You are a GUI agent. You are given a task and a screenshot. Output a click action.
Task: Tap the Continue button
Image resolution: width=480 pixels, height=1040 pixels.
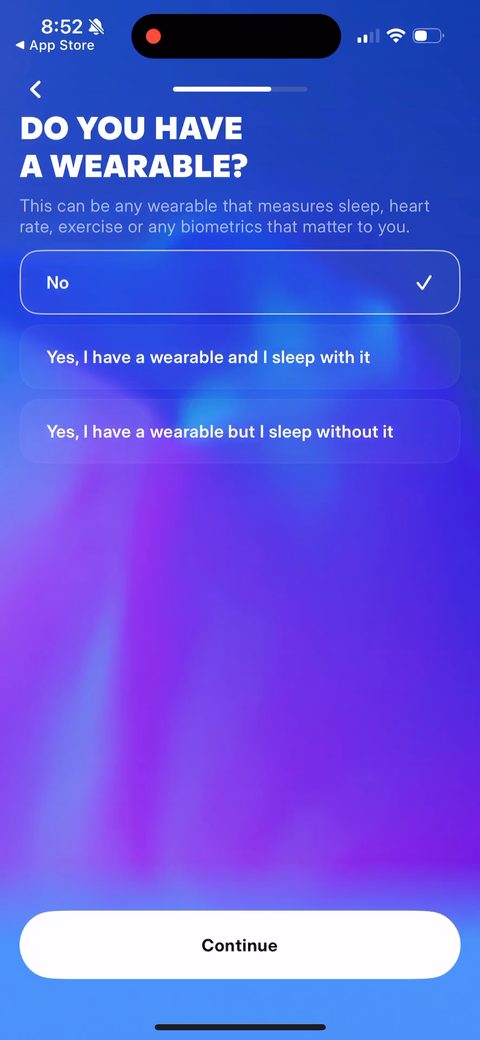pos(239,944)
